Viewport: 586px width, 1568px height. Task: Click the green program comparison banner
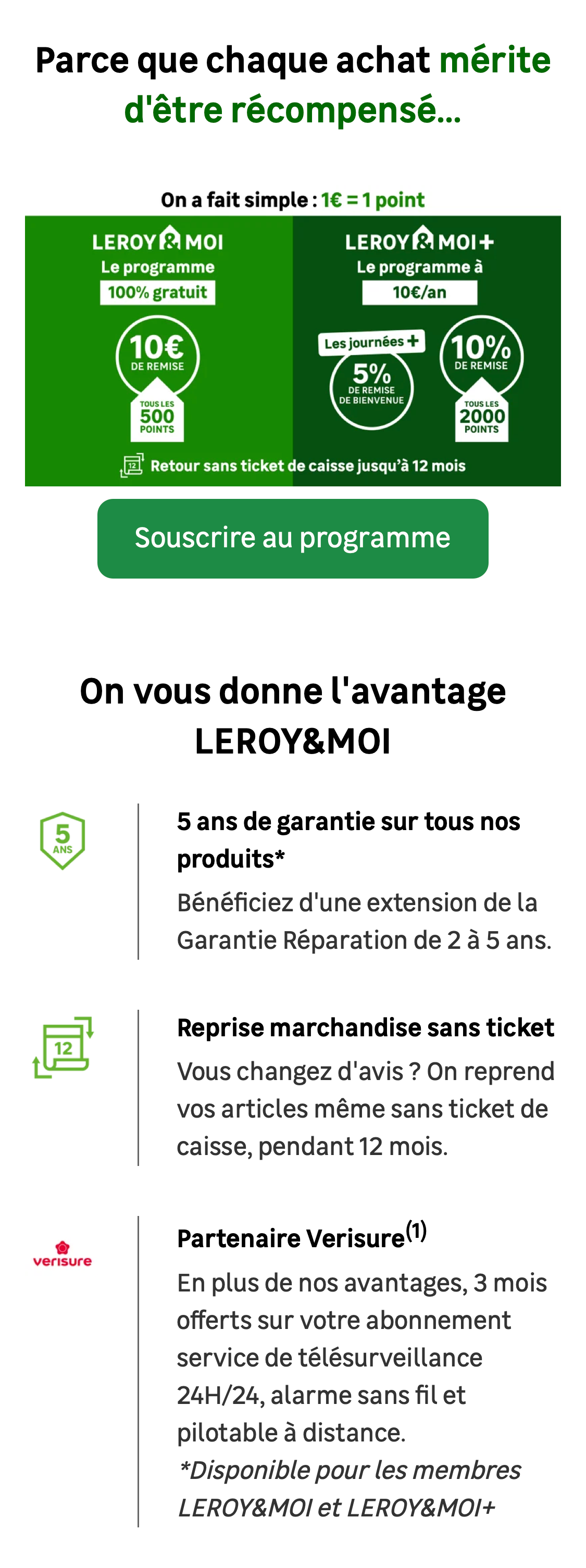292,350
